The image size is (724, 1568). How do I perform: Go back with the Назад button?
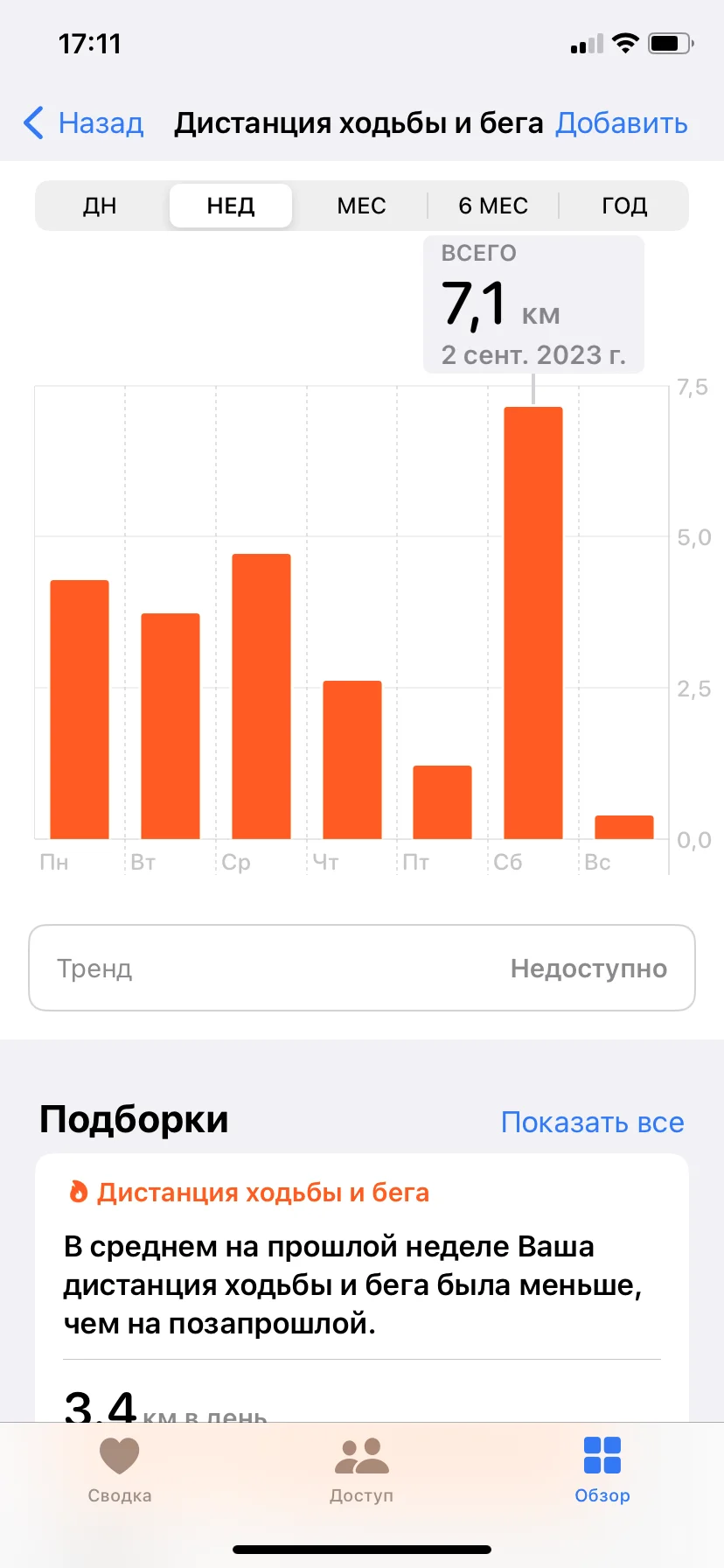click(84, 123)
